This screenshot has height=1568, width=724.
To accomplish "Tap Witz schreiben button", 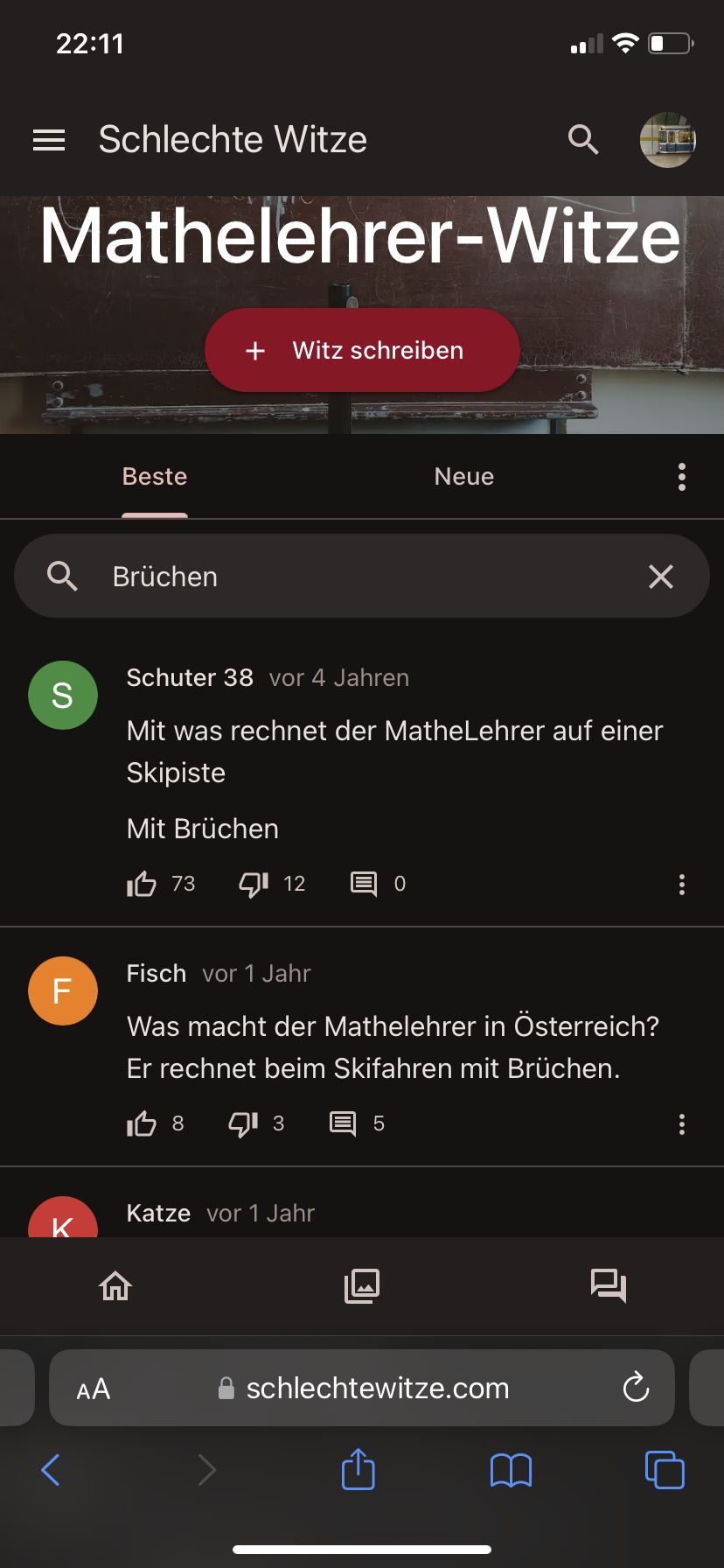I will [362, 351].
